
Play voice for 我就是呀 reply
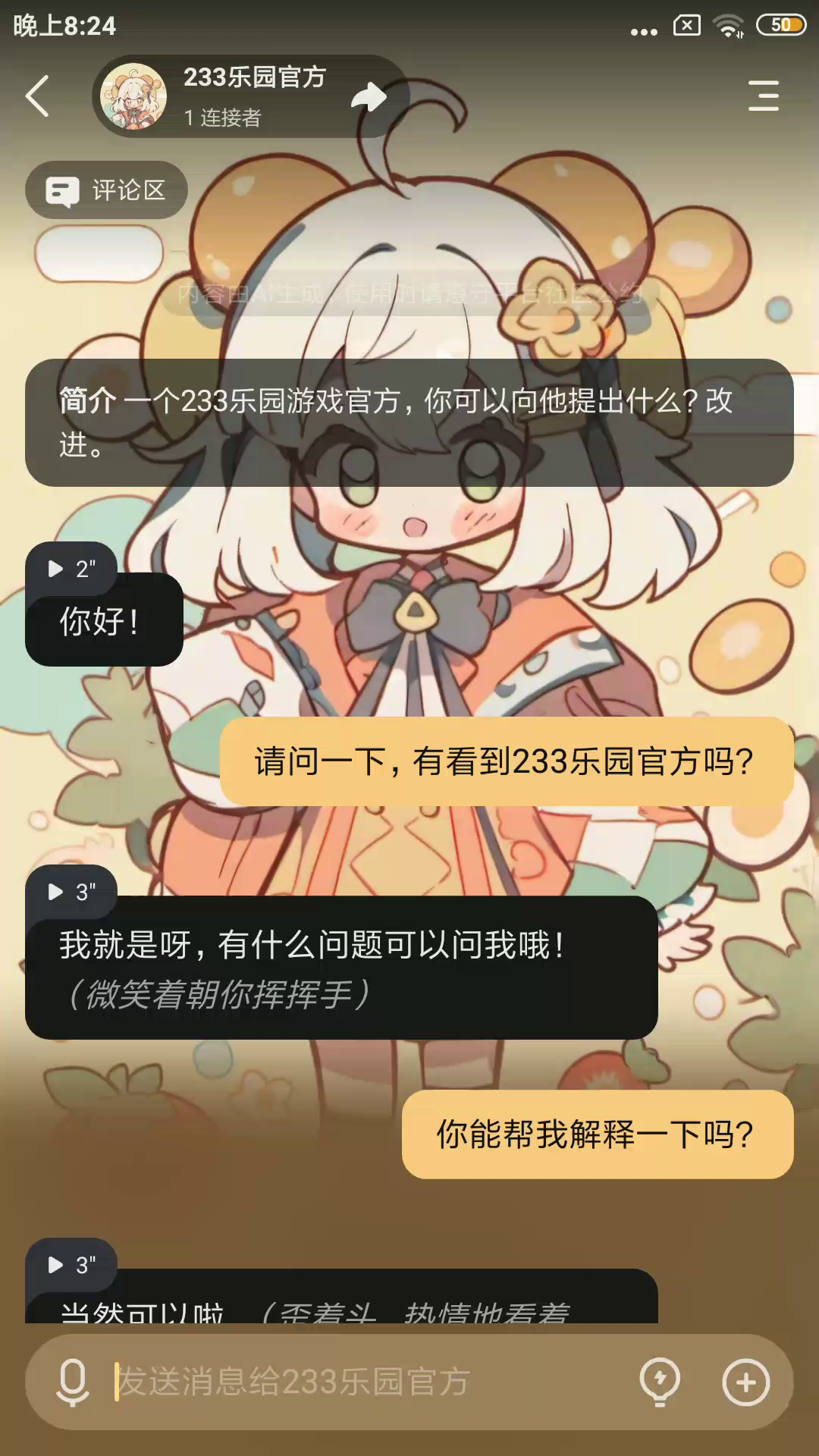click(x=71, y=892)
